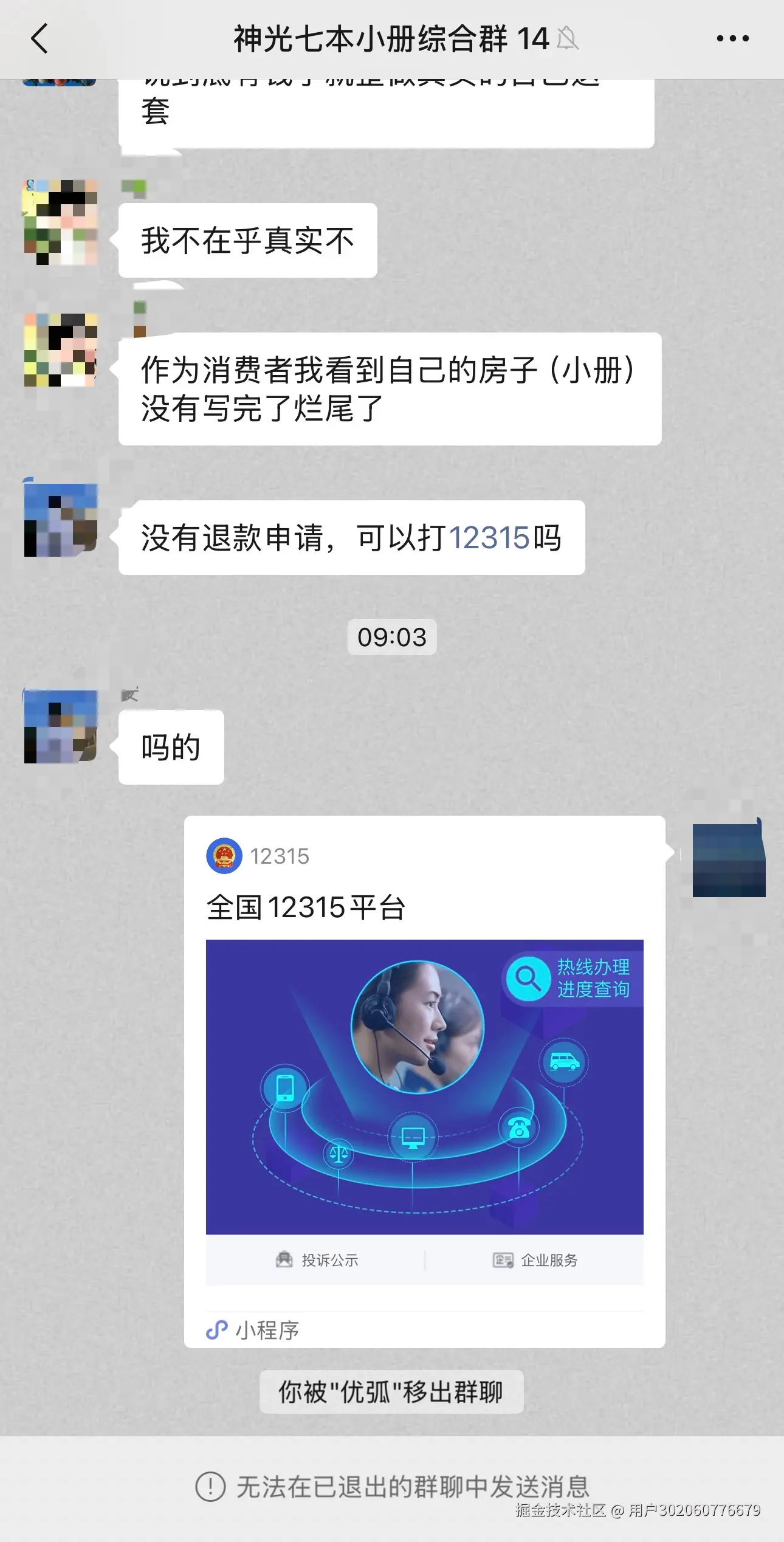Click the 09:03 timestamp divider
Viewport: 784px width, 1542px height.
point(392,636)
